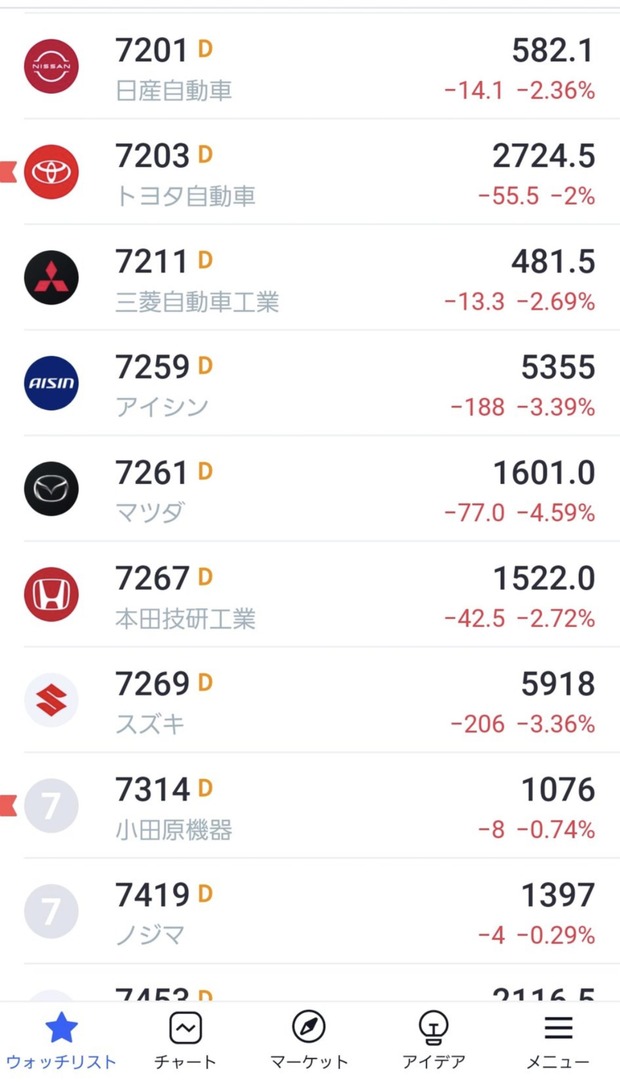
Task: Open the 7203 トヨタ自動車 stock row
Action: pyautogui.click(x=310, y=172)
